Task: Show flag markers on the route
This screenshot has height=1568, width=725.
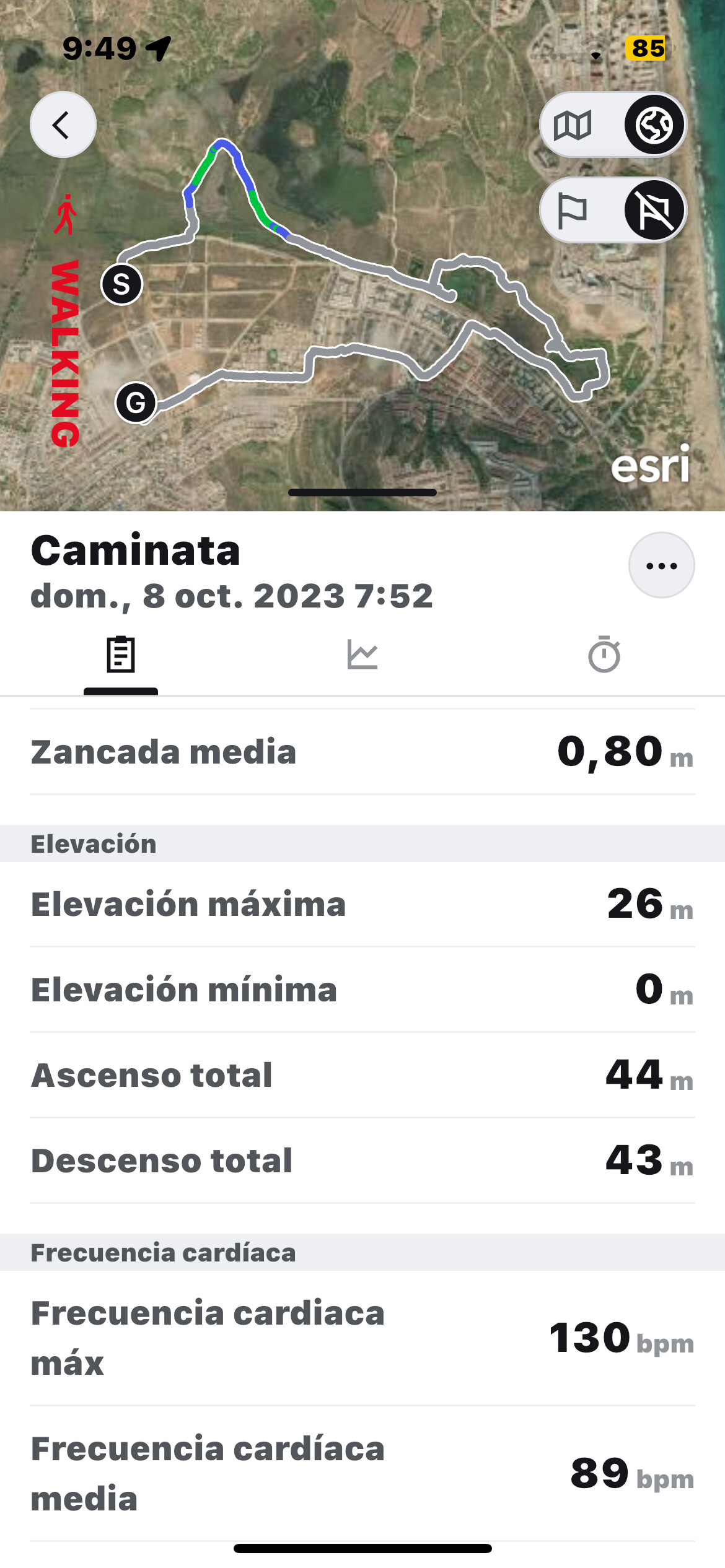Action: (x=573, y=211)
